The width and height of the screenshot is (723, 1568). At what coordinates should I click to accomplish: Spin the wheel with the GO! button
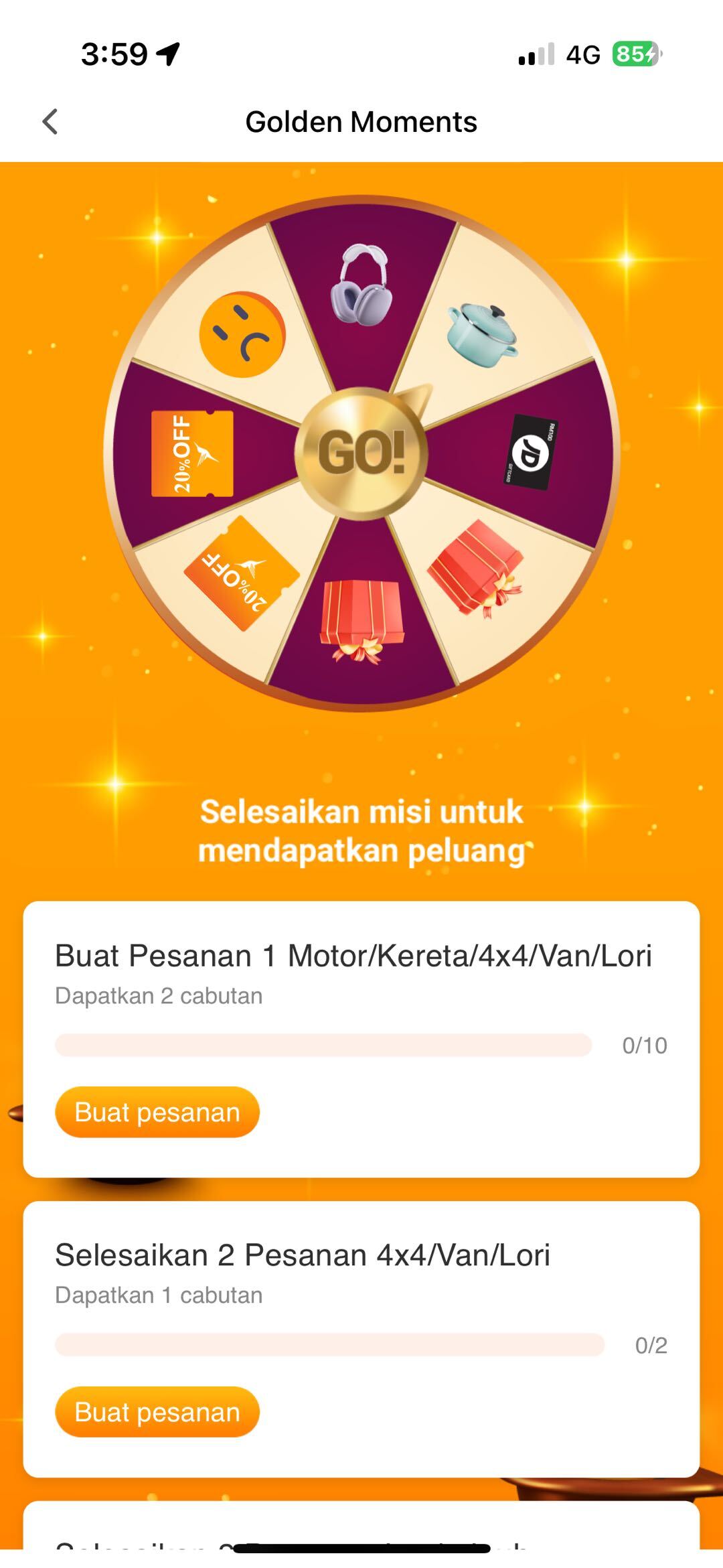361,453
